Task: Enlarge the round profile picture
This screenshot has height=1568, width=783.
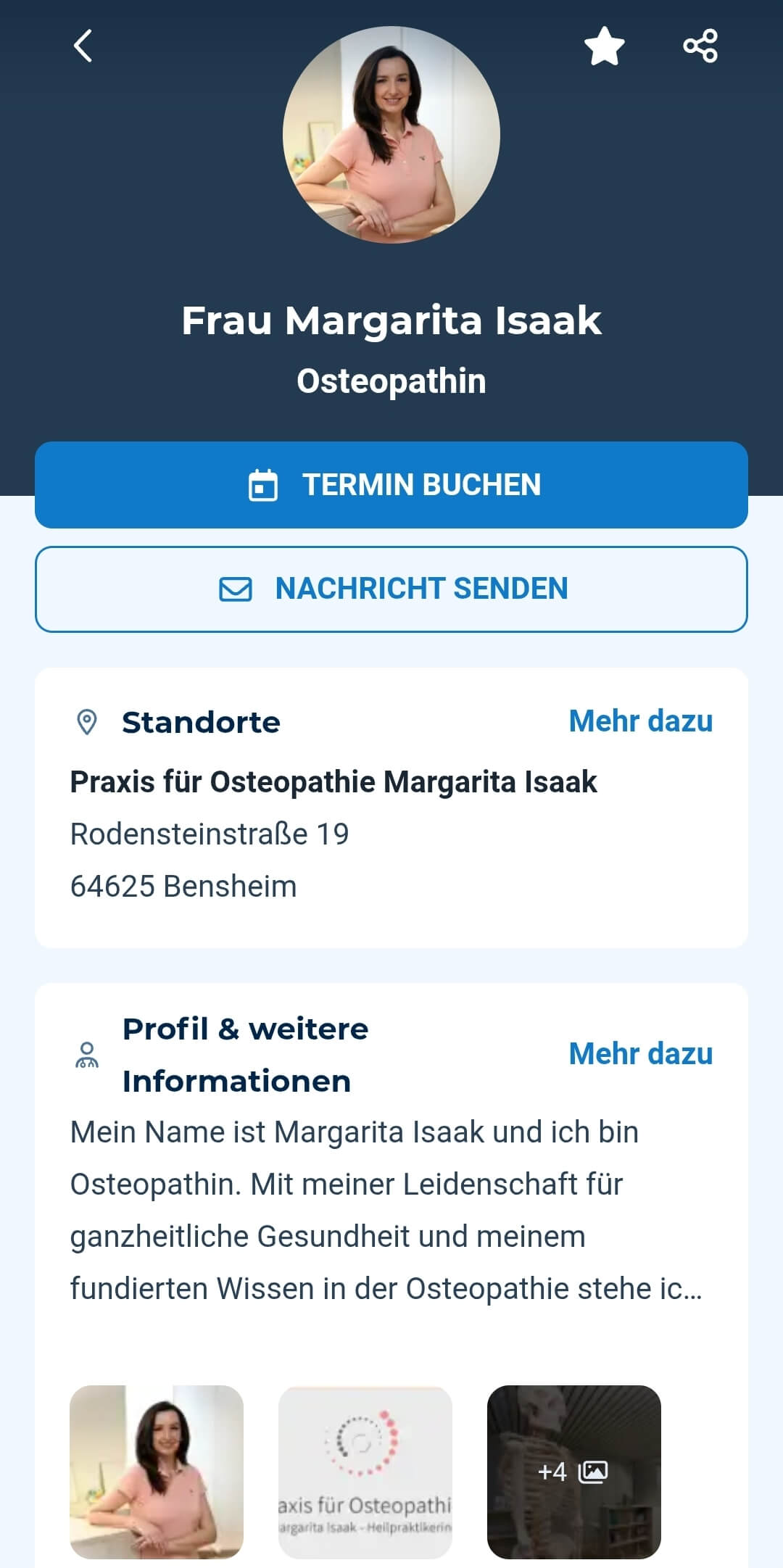Action: (391, 135)
